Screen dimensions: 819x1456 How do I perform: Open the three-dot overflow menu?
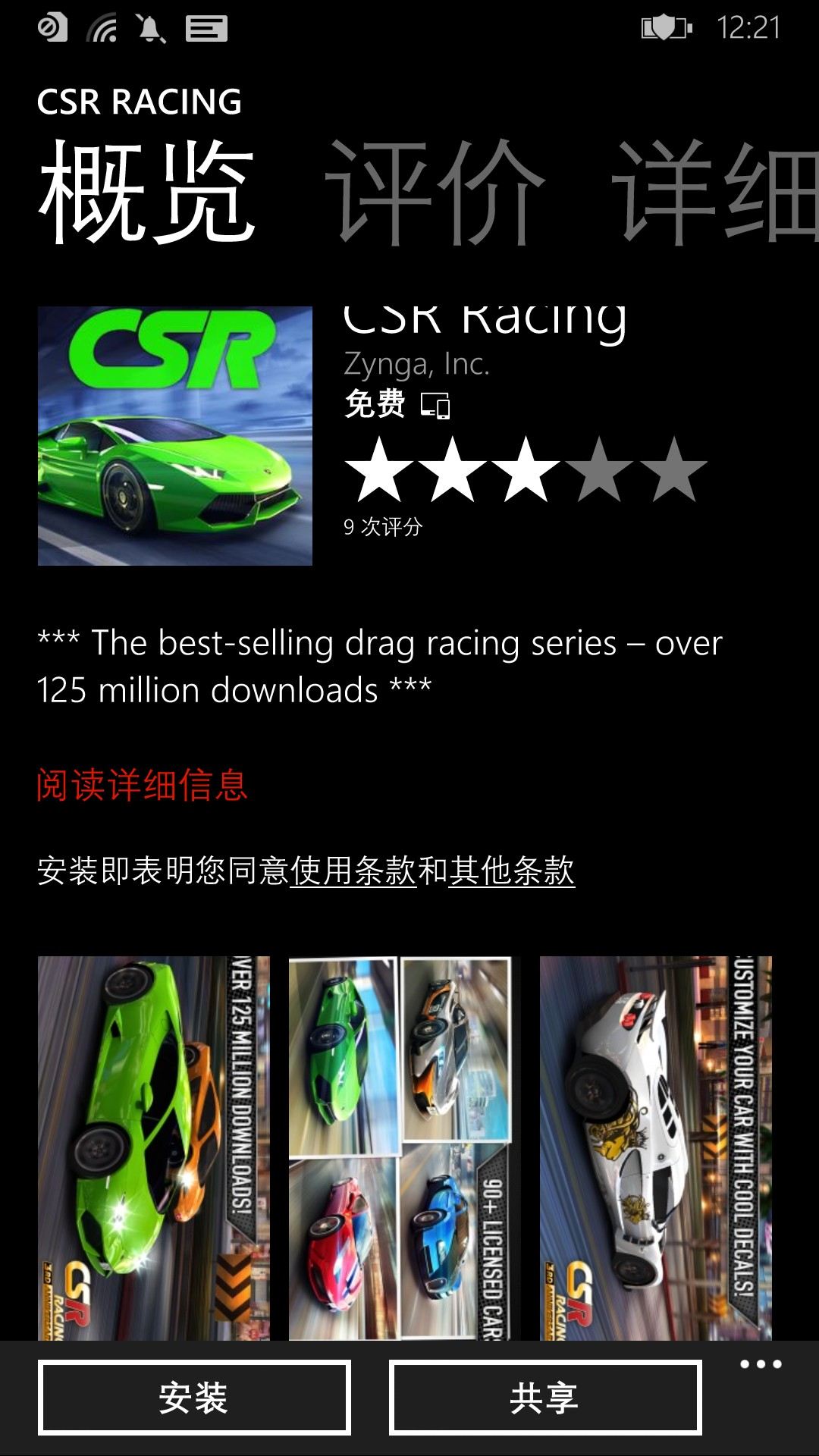click(760, 1365)
